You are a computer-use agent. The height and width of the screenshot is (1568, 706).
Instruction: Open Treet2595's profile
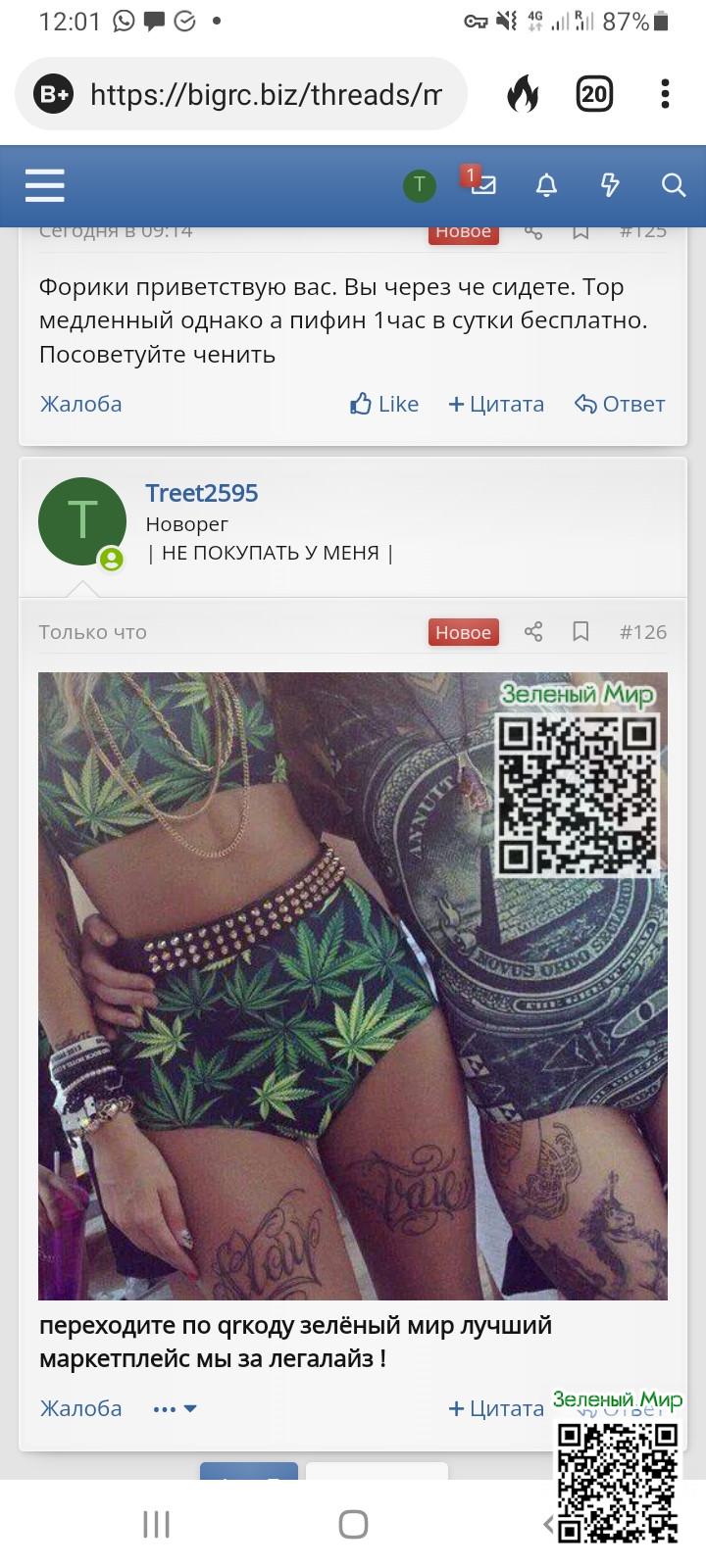coord(201,493)
